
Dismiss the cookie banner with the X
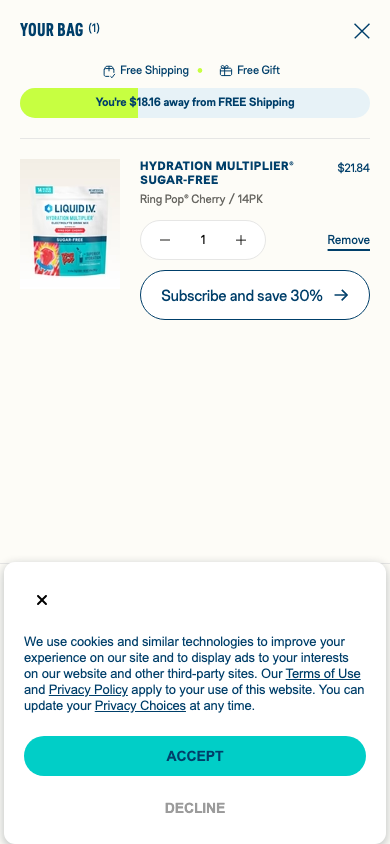click(42, 600)
